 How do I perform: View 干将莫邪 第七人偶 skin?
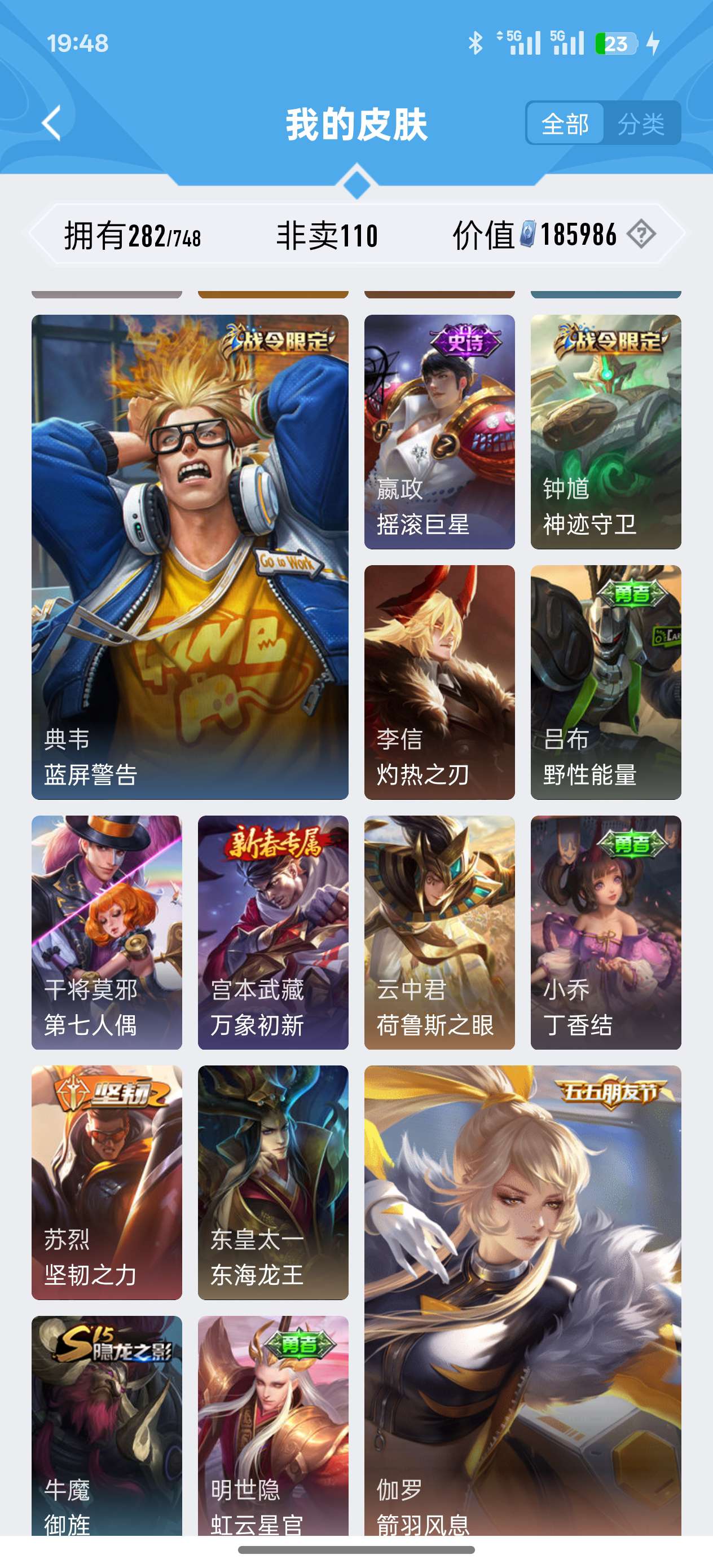pyautogui.click(x=107, y=932)
